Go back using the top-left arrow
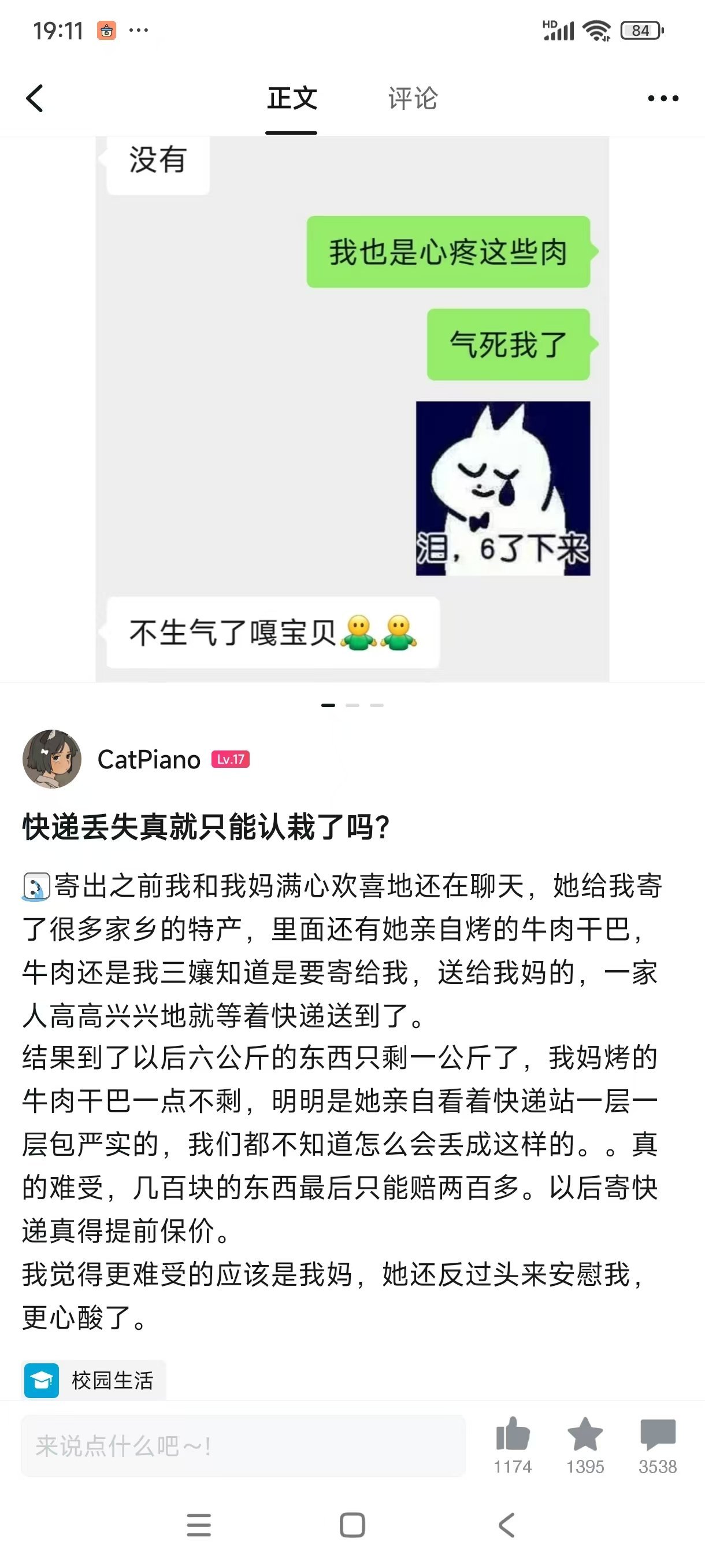The height and width of the screenshot is (1568, 705). (35, 98)
